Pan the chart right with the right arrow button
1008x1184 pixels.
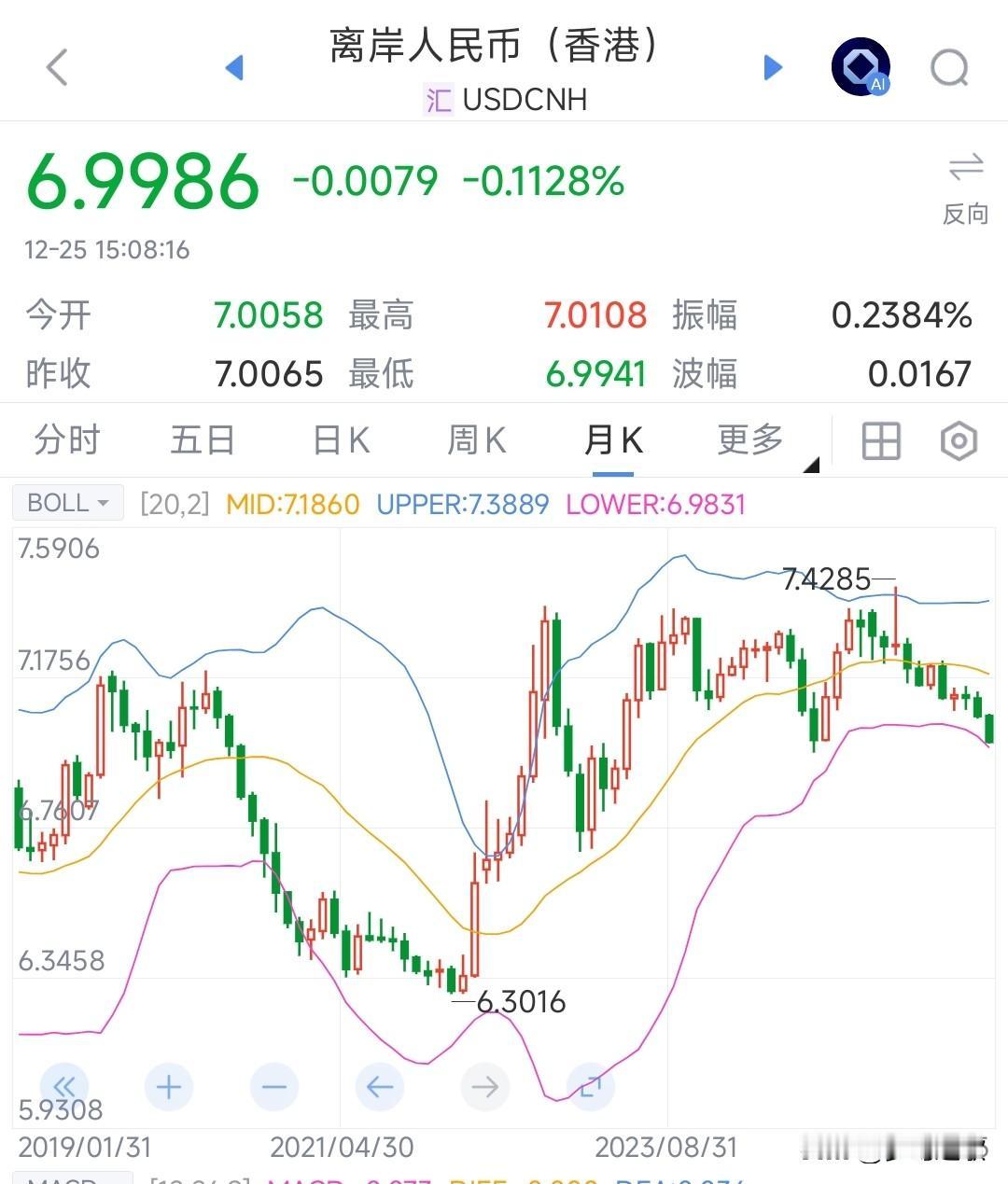pos(484,1086)
